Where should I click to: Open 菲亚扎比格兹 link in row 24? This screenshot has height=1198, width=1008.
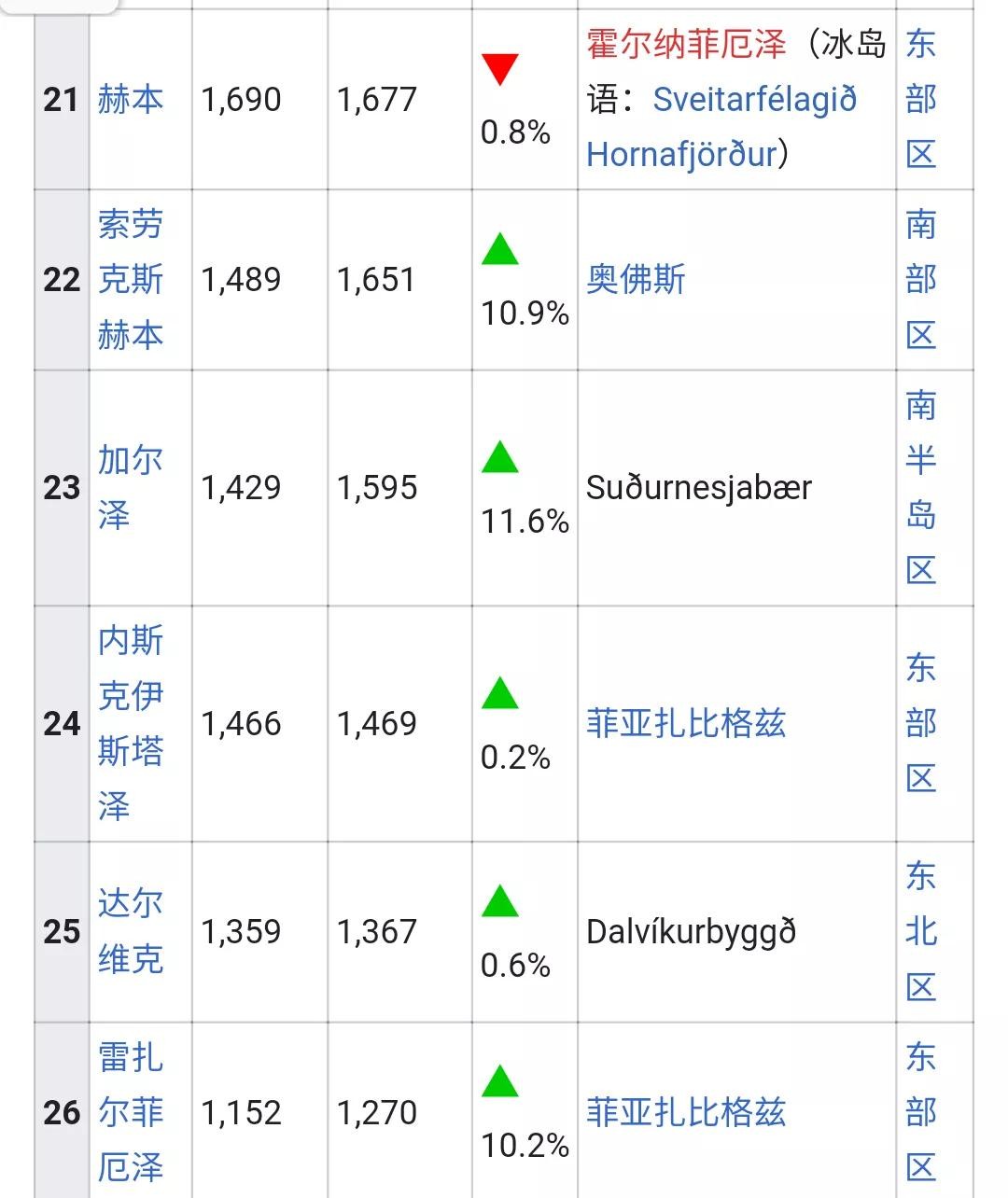[x=686, y=723]
